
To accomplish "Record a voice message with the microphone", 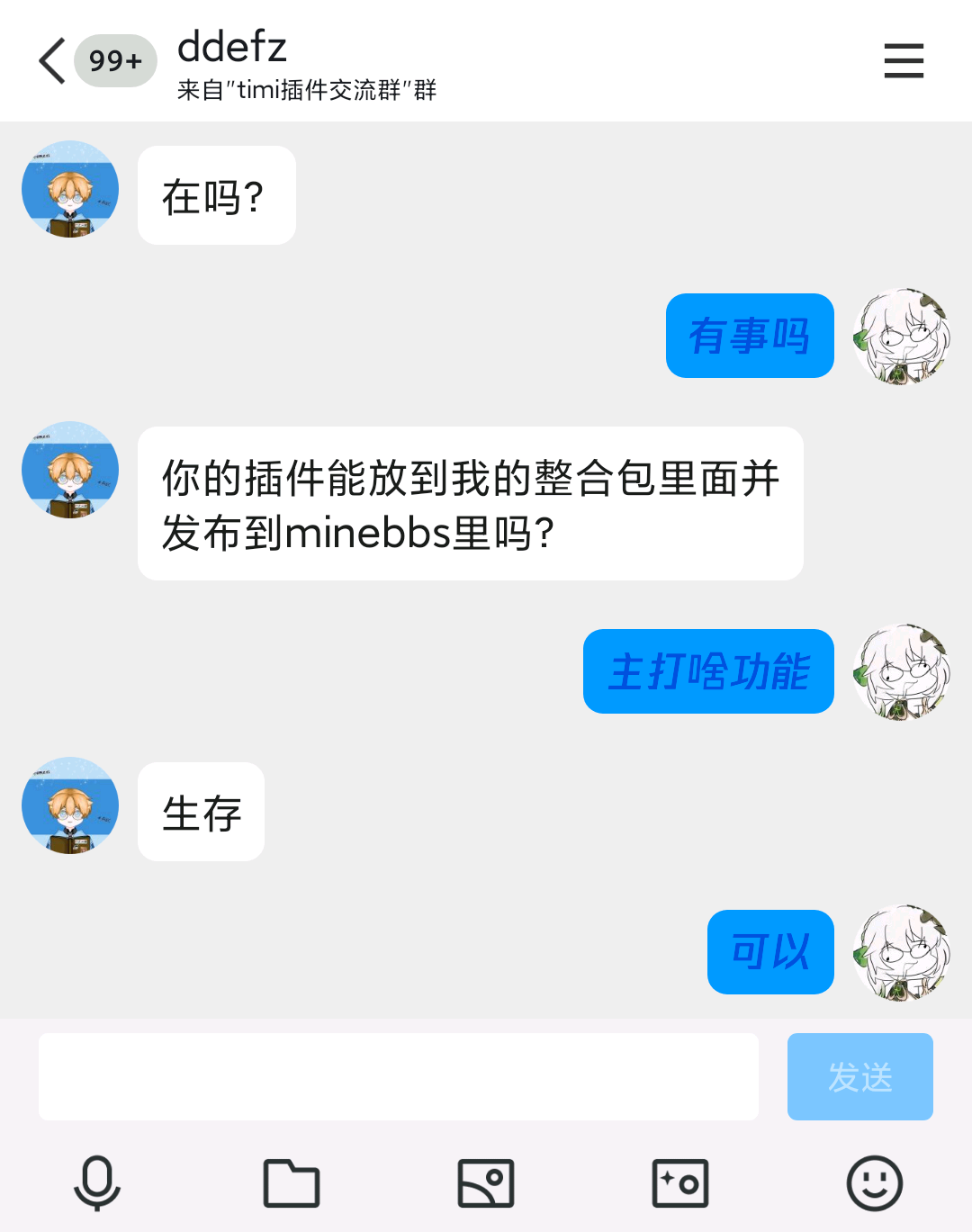I will click(97, 1183).
